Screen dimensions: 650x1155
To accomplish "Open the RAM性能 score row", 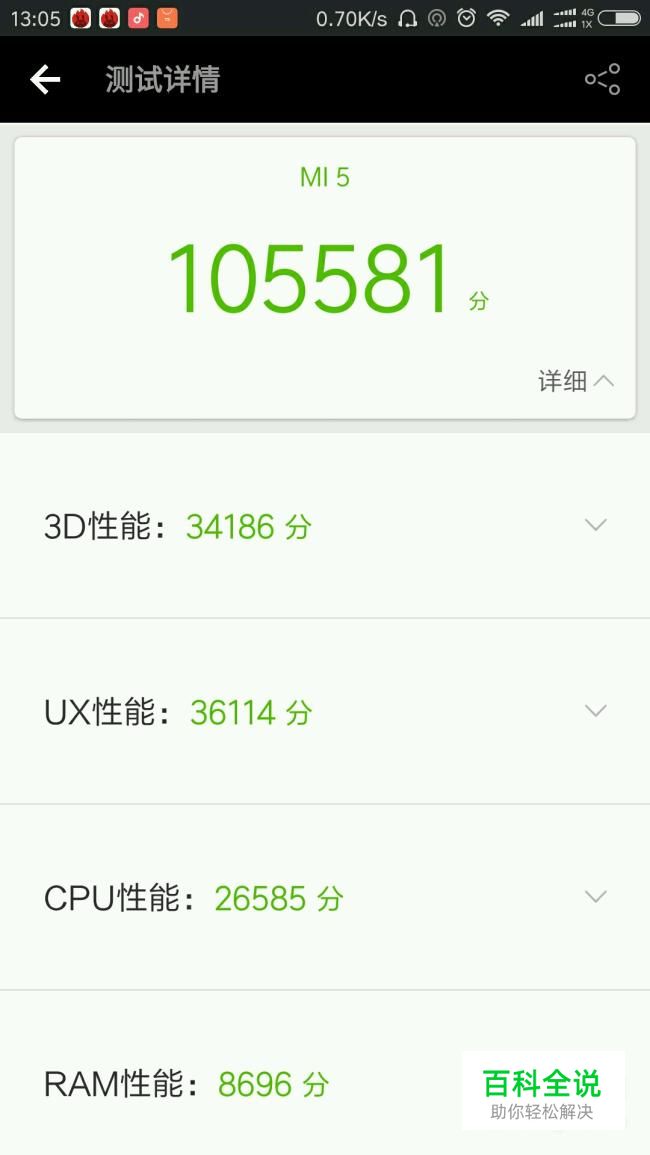I will [x=325, y=1073].
